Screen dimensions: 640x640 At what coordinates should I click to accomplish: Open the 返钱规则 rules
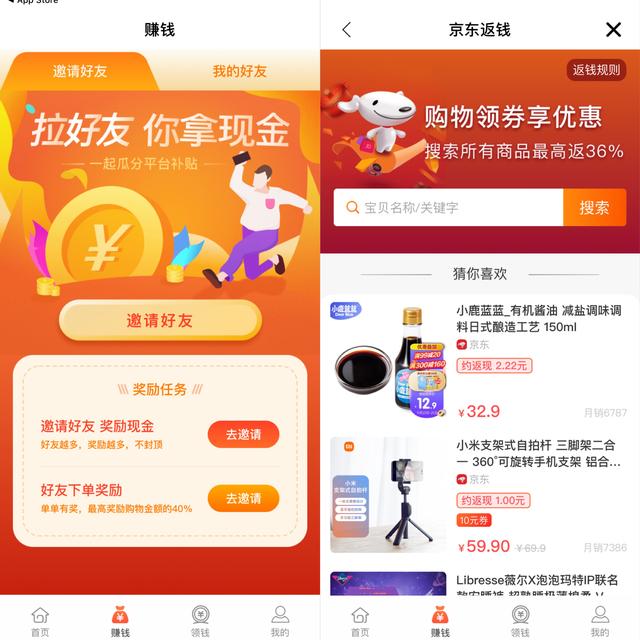tap(595, 70)
